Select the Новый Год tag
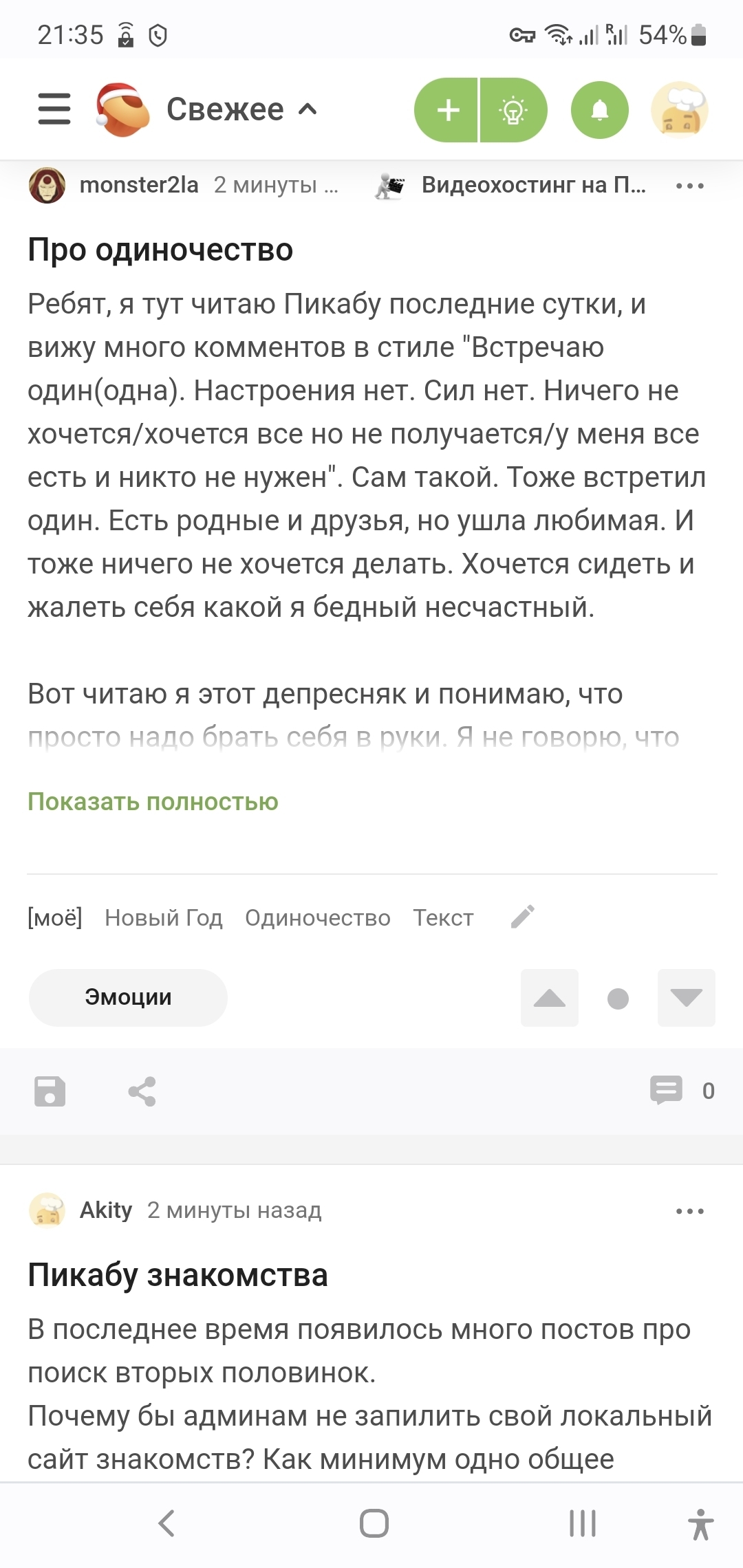 (x=164, y=918)
